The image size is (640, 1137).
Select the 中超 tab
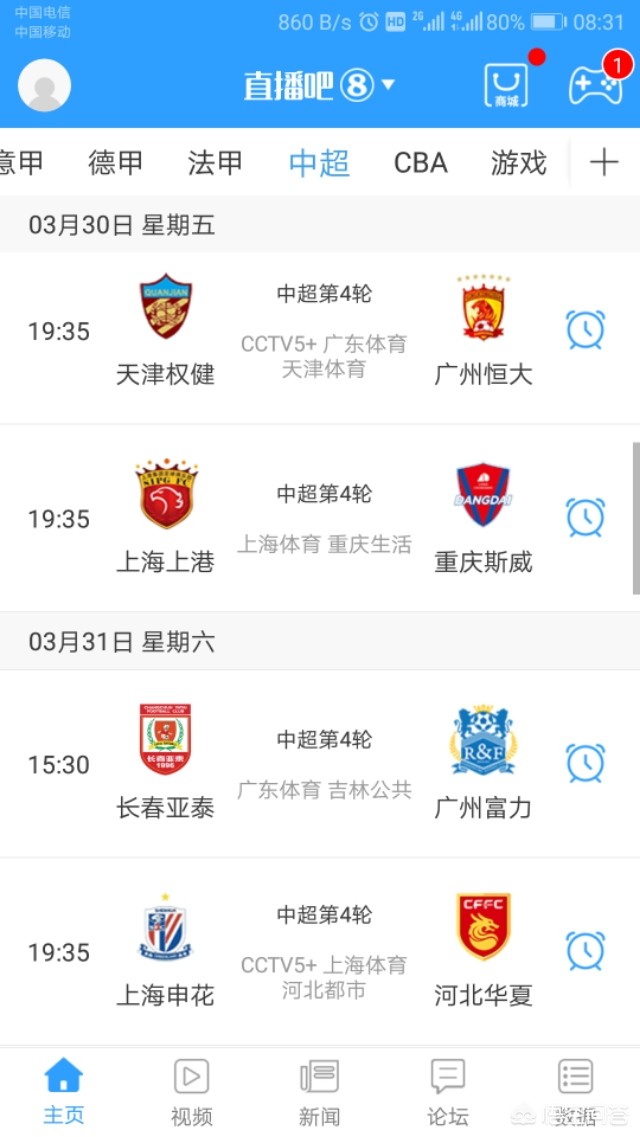point(319,163)
